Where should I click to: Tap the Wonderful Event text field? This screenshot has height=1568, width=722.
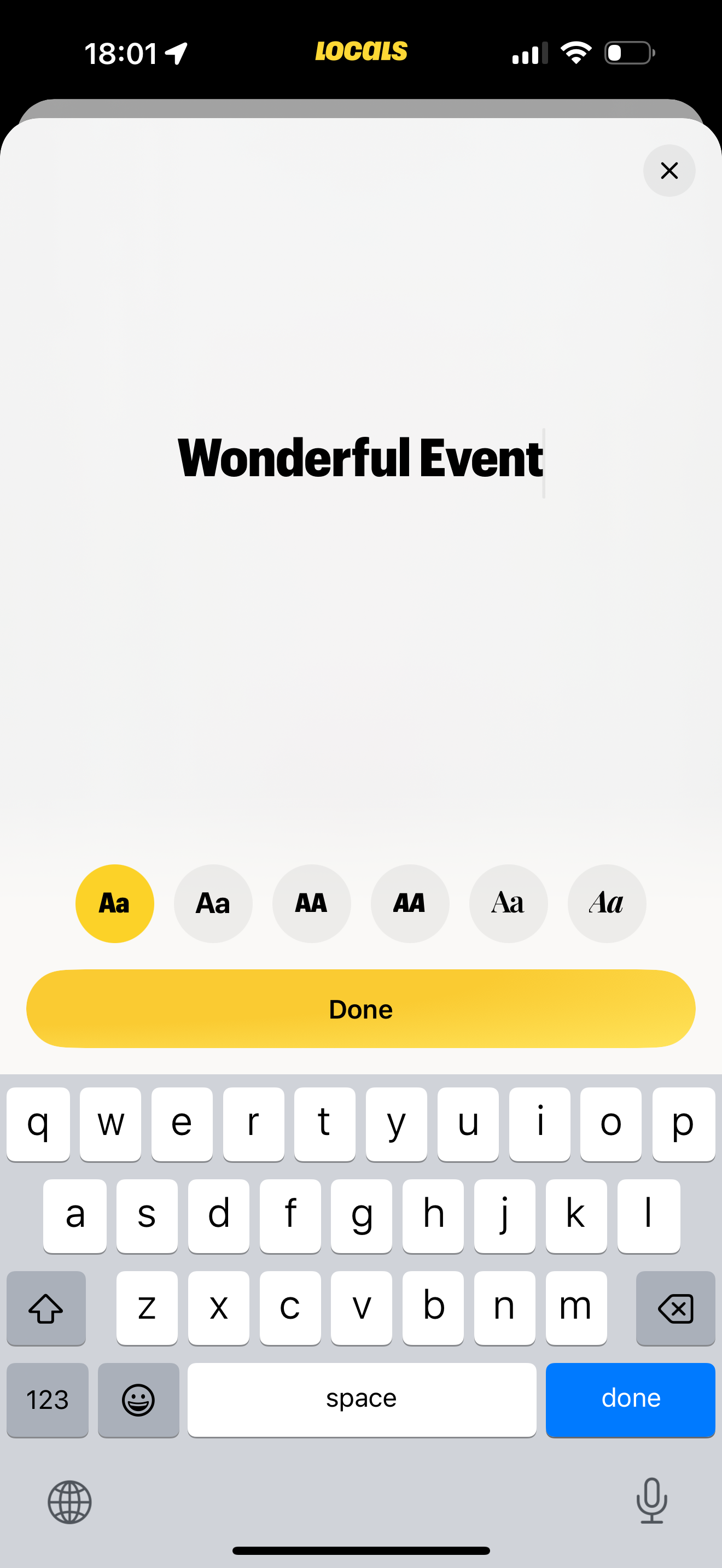click(360, 459)
